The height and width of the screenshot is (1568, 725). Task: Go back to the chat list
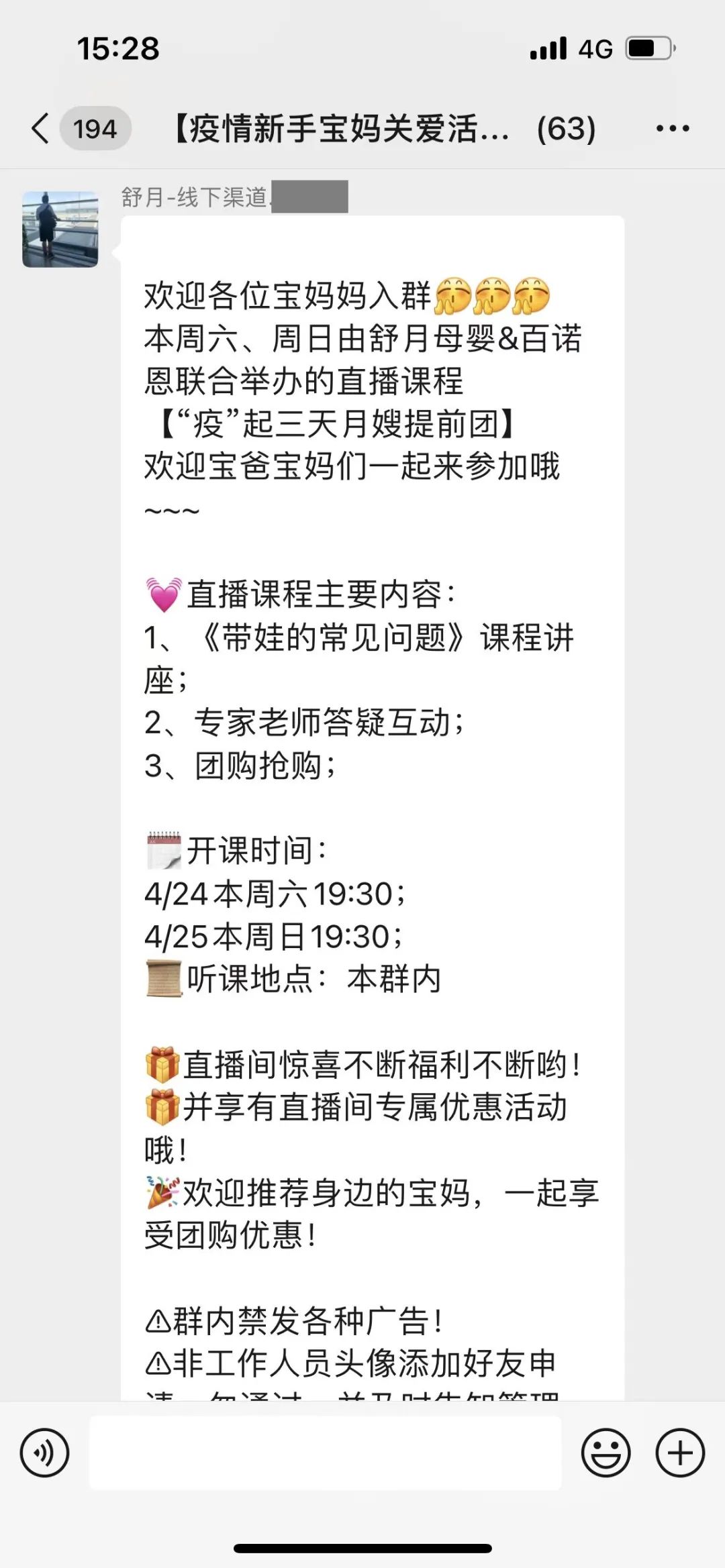42,128
